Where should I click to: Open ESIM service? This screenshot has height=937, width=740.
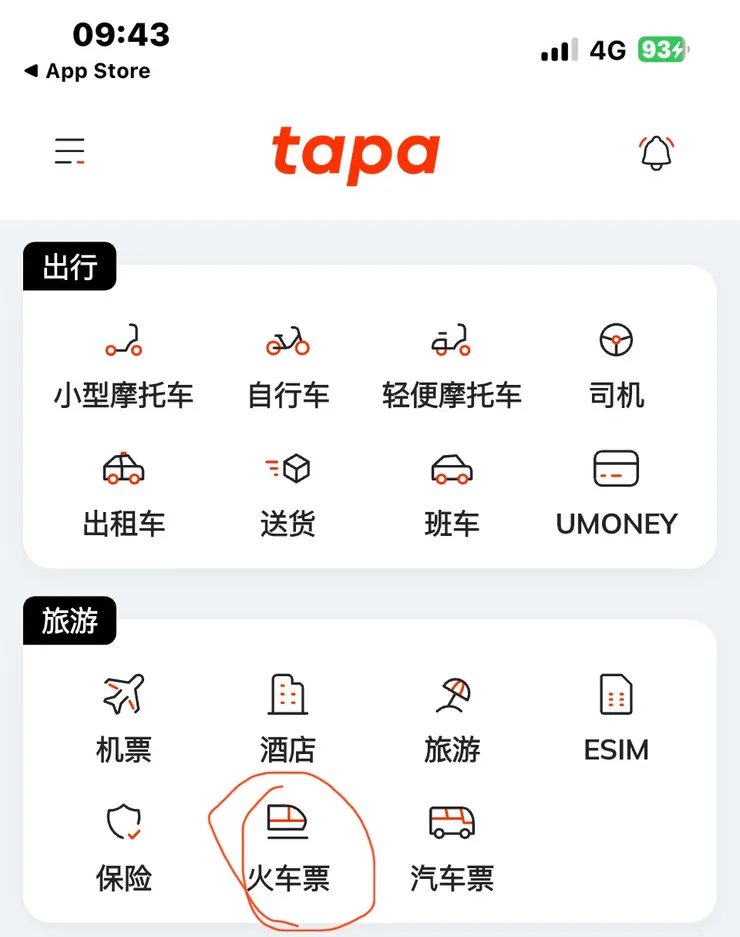(x=616, y=719)
